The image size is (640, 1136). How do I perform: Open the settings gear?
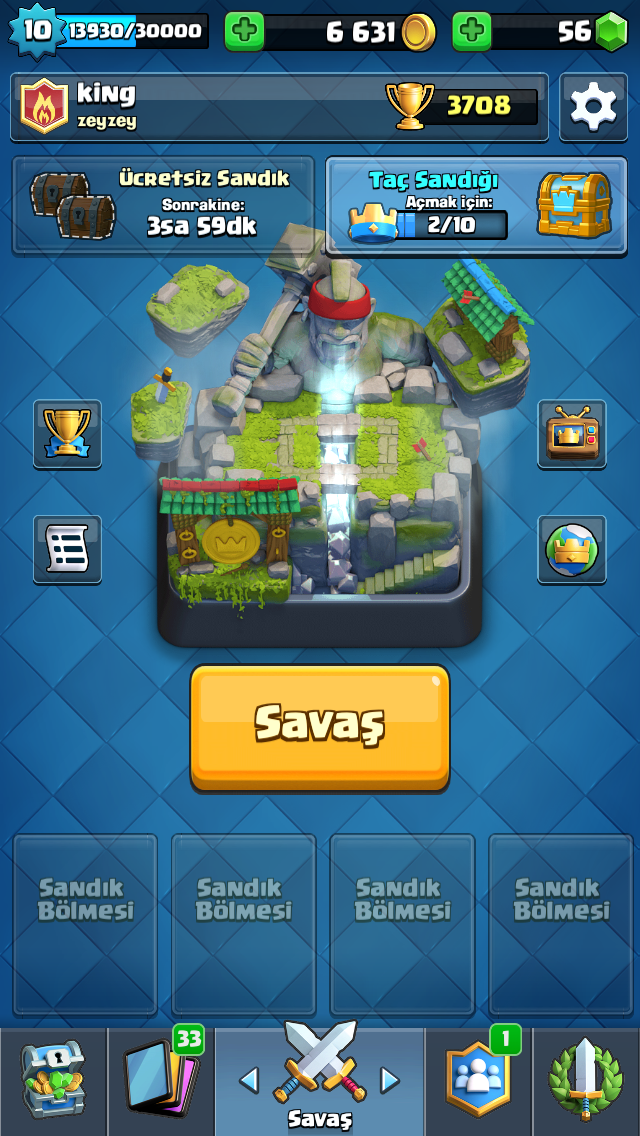click(x=594, y=106)
